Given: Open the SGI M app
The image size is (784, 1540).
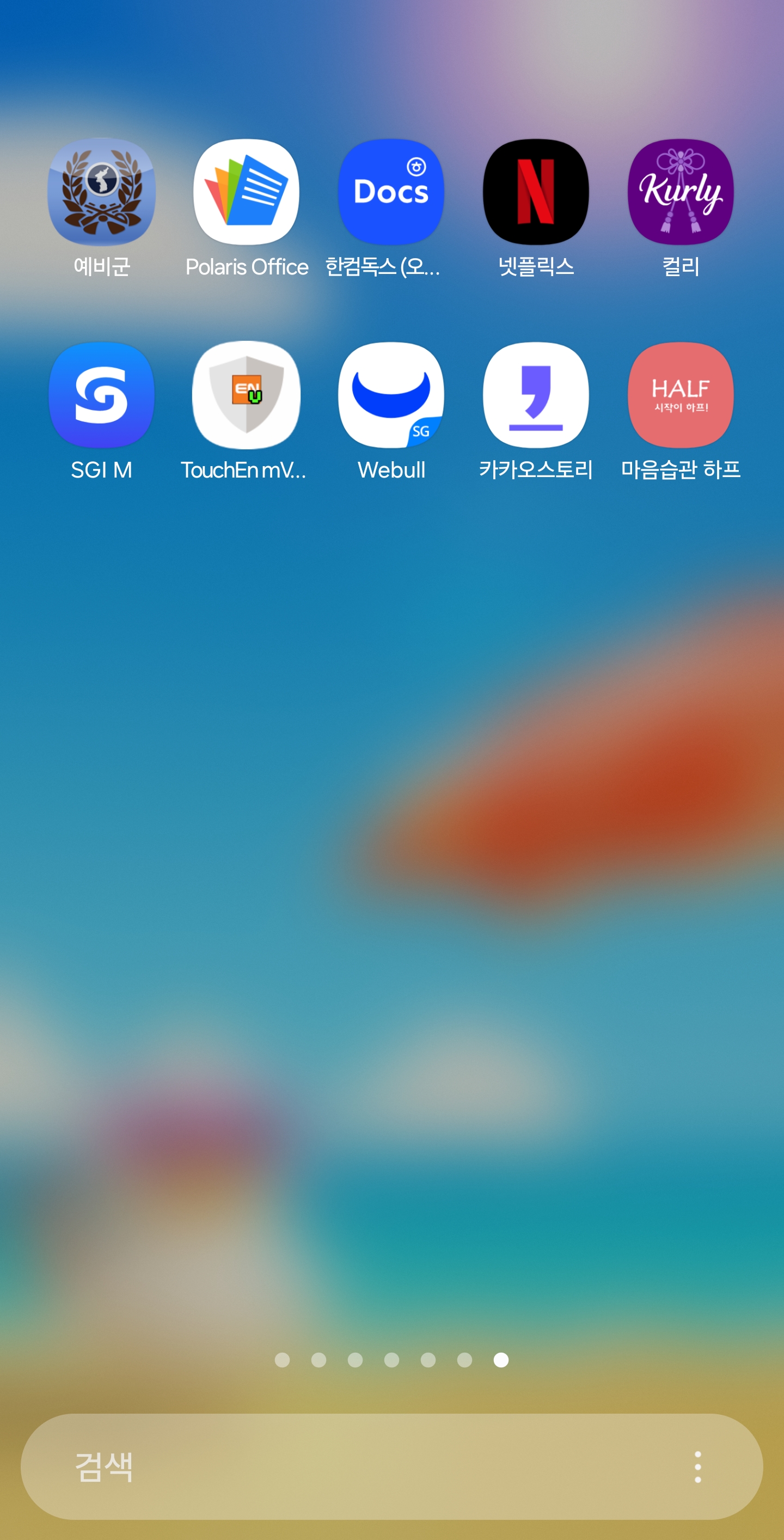Looking at the screenshot, I should pyautogui.click(x=102, y=395).
